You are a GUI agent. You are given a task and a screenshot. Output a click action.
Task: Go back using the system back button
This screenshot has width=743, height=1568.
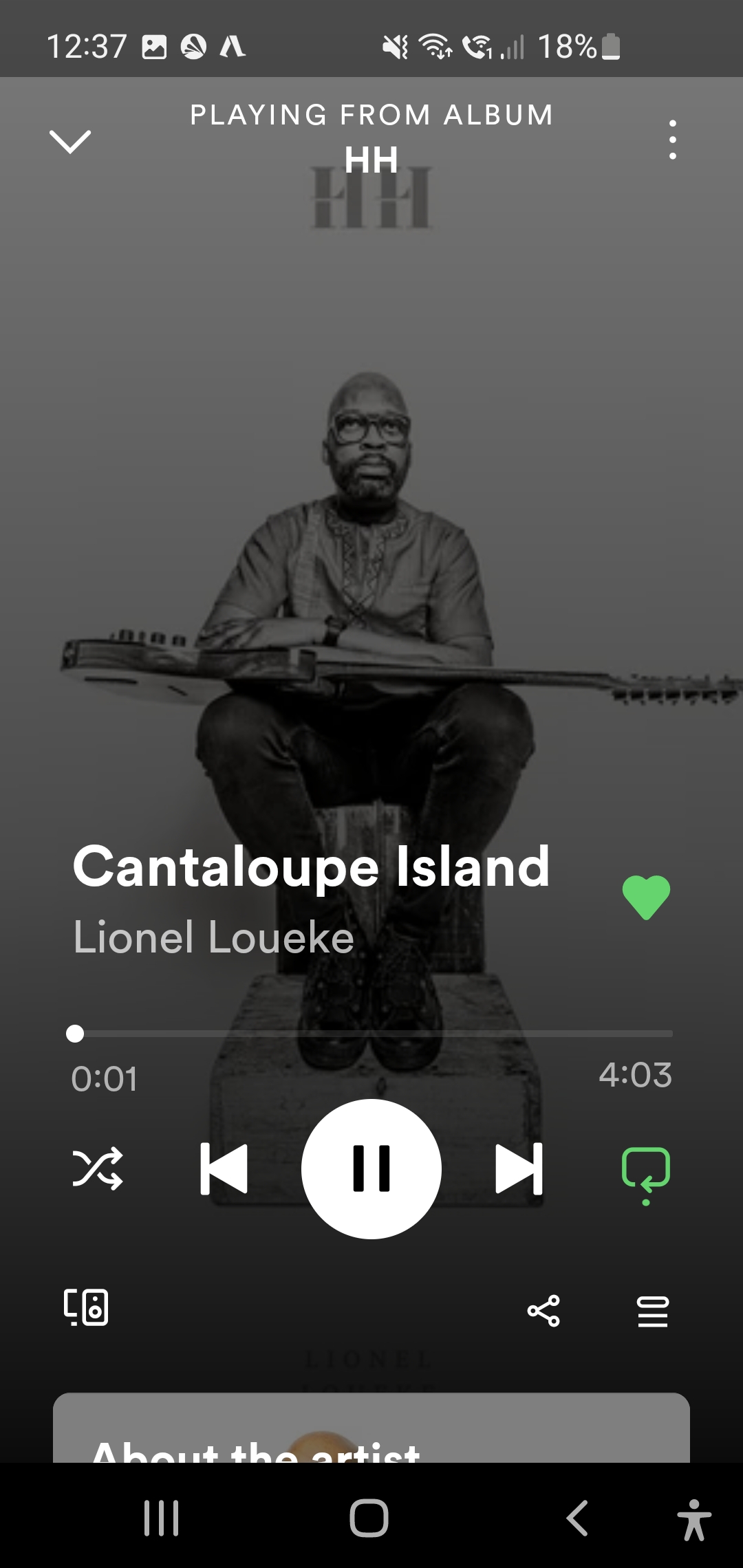coord(577,1518)
